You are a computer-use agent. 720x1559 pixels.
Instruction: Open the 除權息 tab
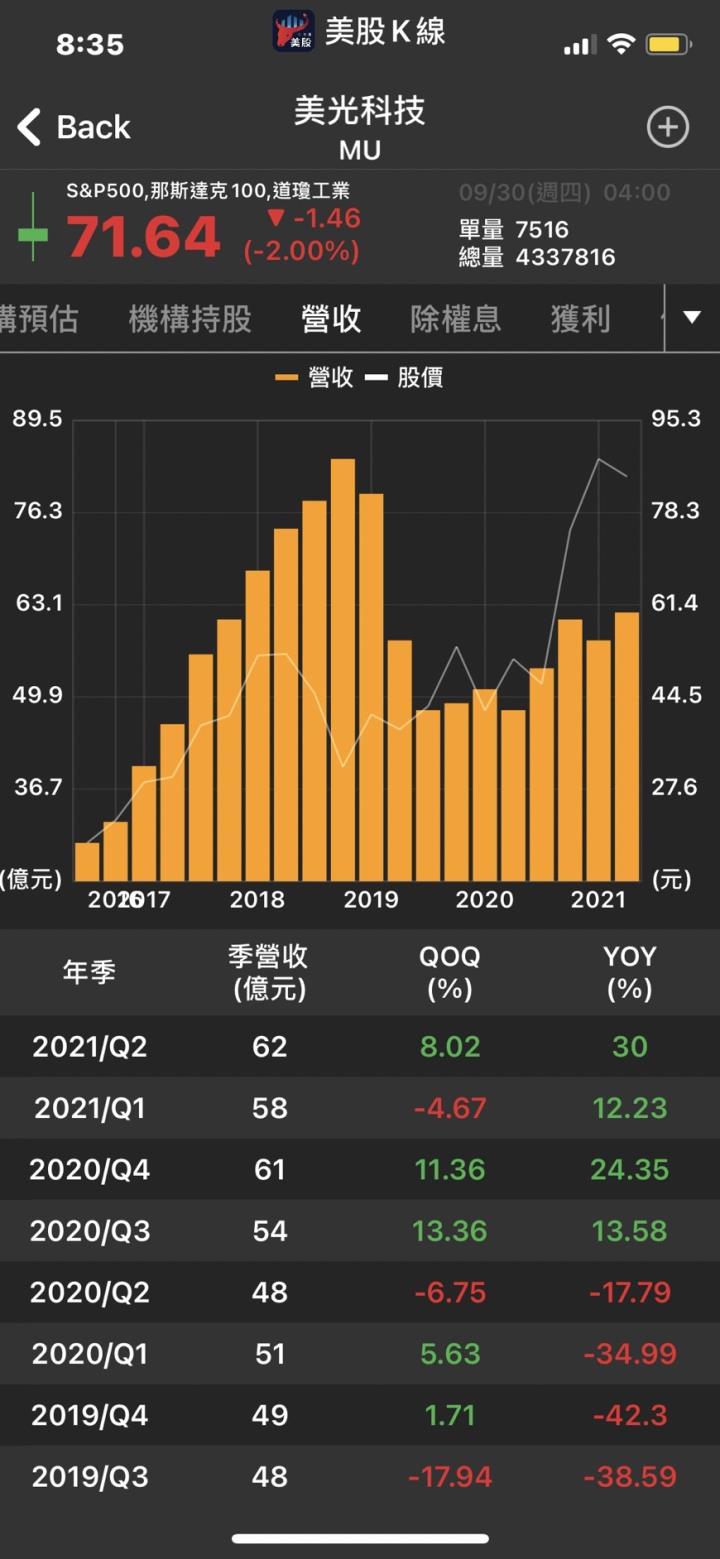tap(455, 319)
